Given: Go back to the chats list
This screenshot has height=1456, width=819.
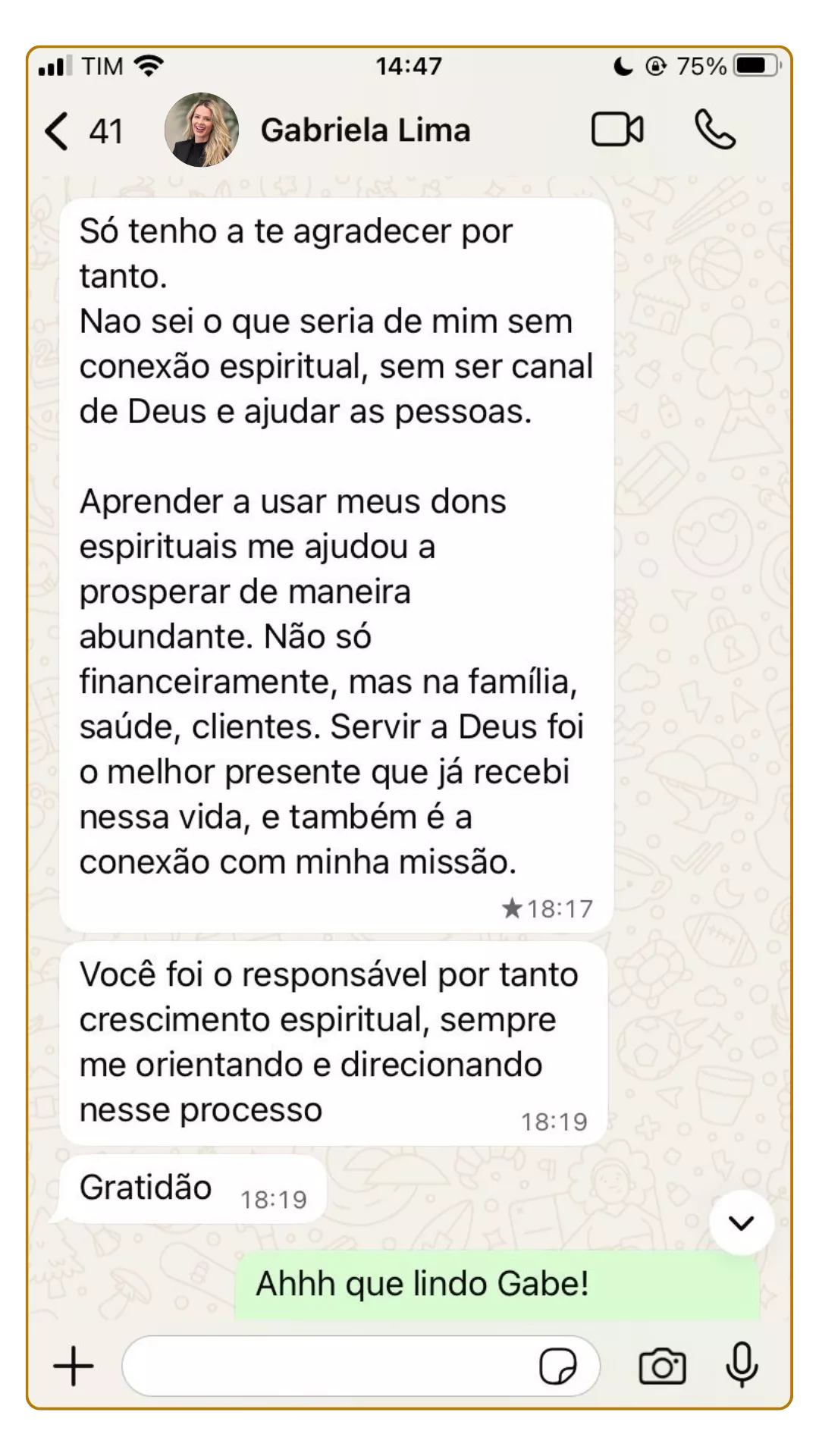Looking at the screenshot, I should coord(58,130).
